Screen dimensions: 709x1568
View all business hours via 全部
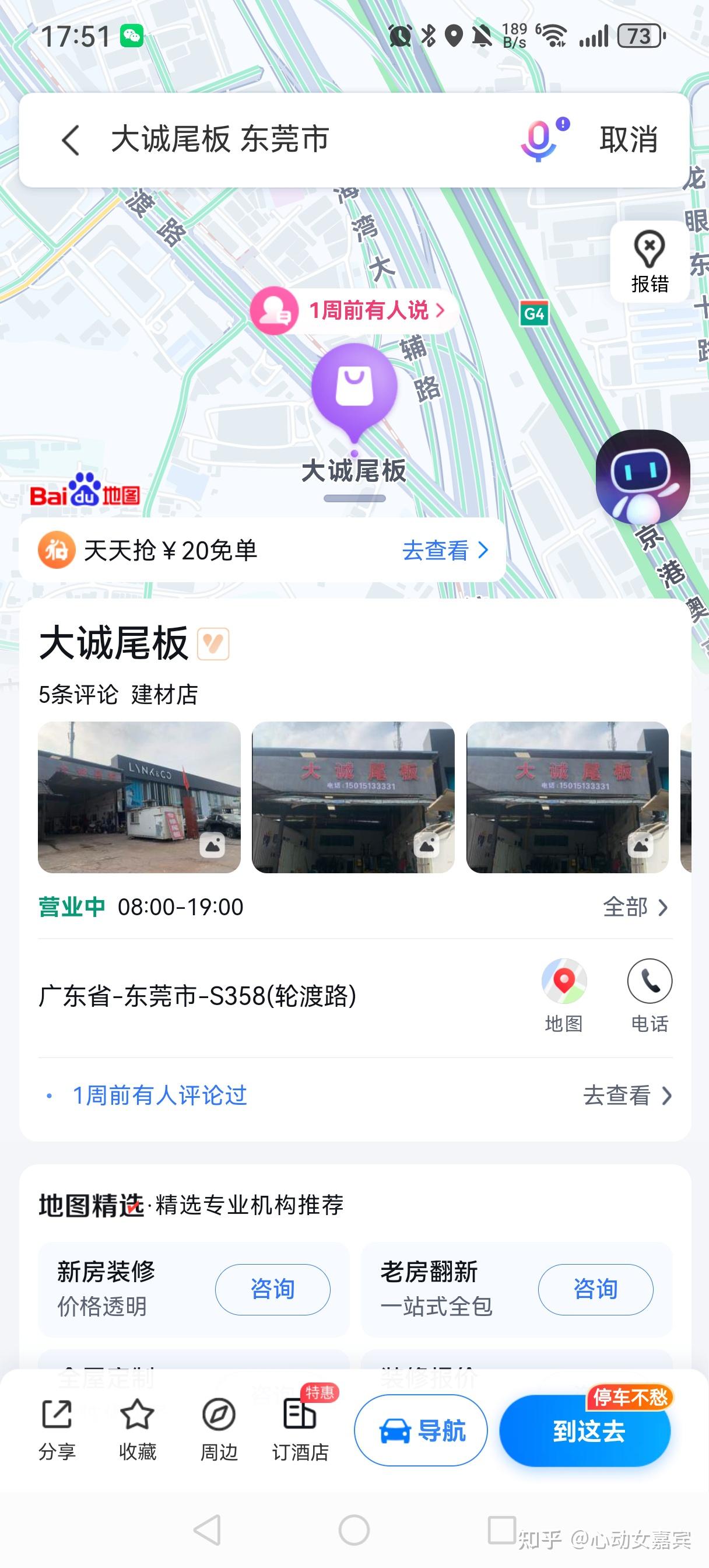[x=635, y=907]
